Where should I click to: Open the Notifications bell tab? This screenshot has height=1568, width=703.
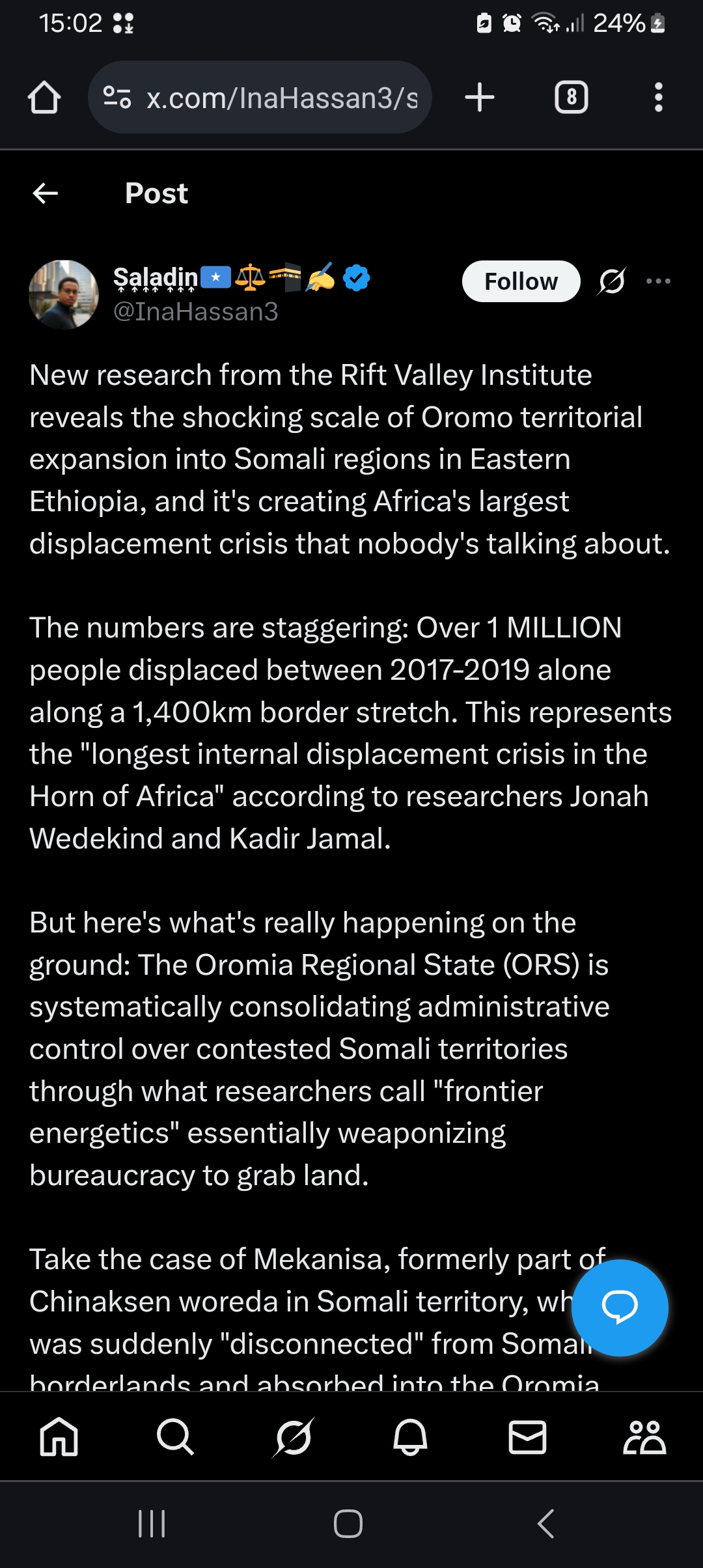410,1436
